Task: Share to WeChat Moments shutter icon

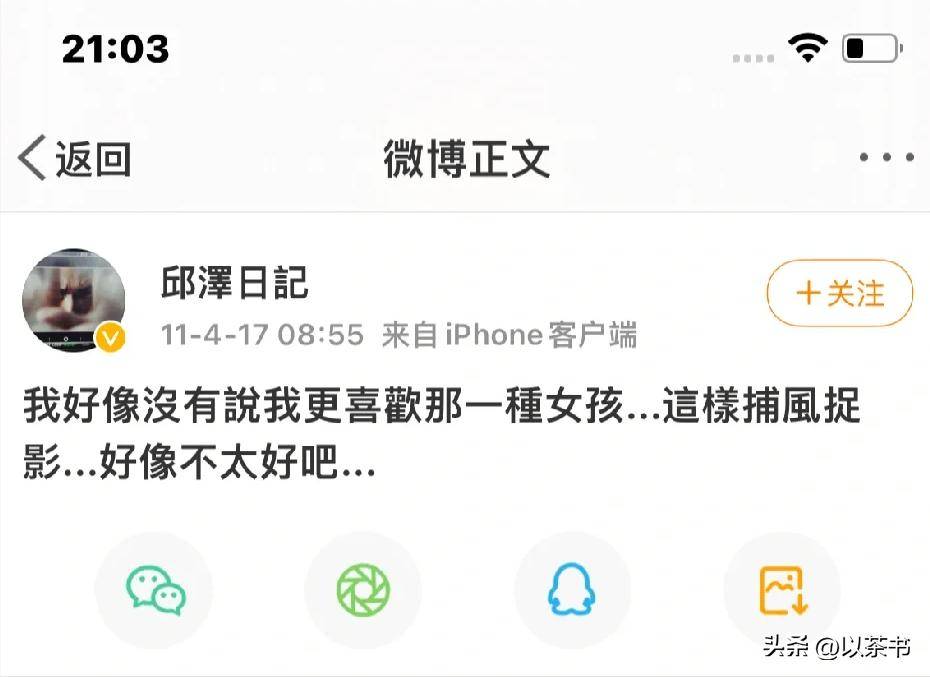Action: (363, 589)
